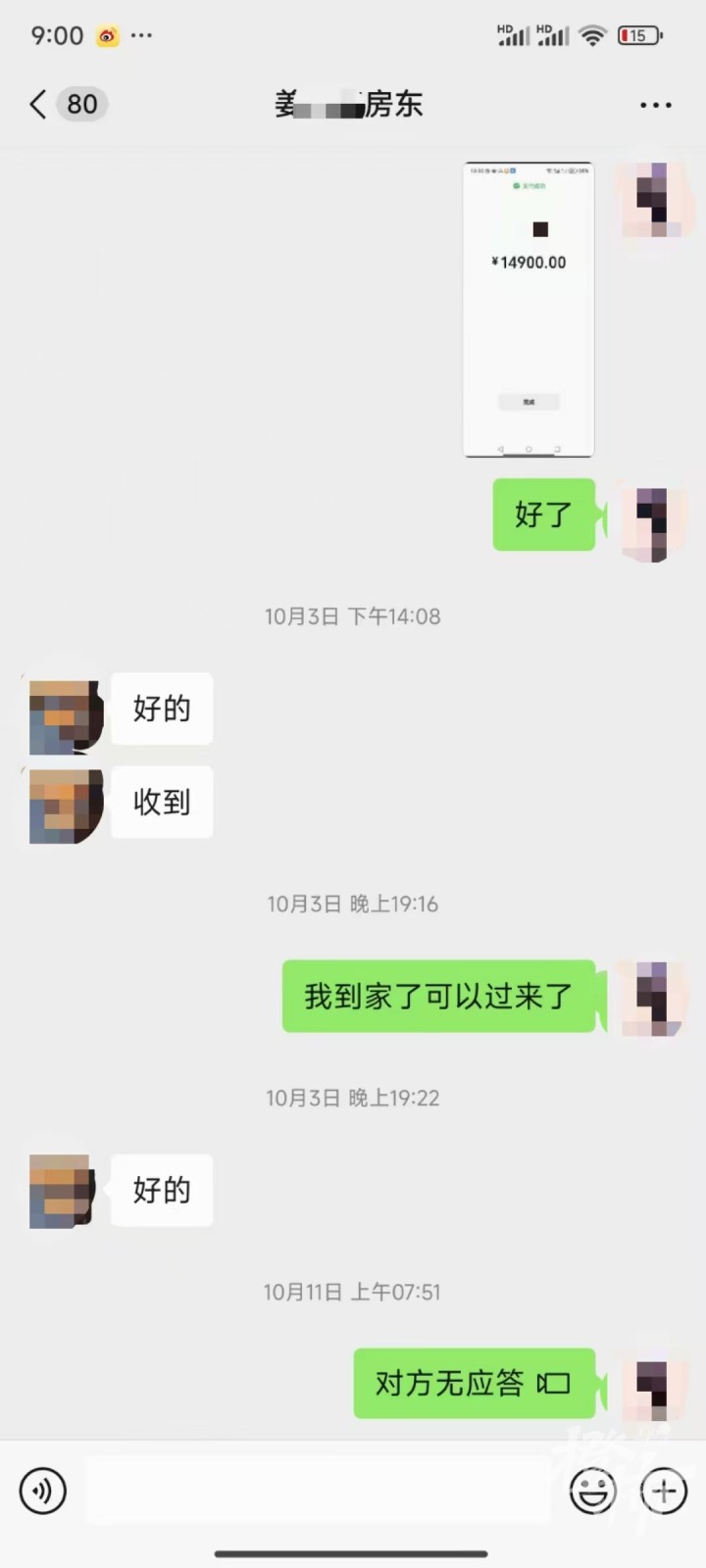
Task: Tap the plus icon to attach files
Action: point(662,1491)
